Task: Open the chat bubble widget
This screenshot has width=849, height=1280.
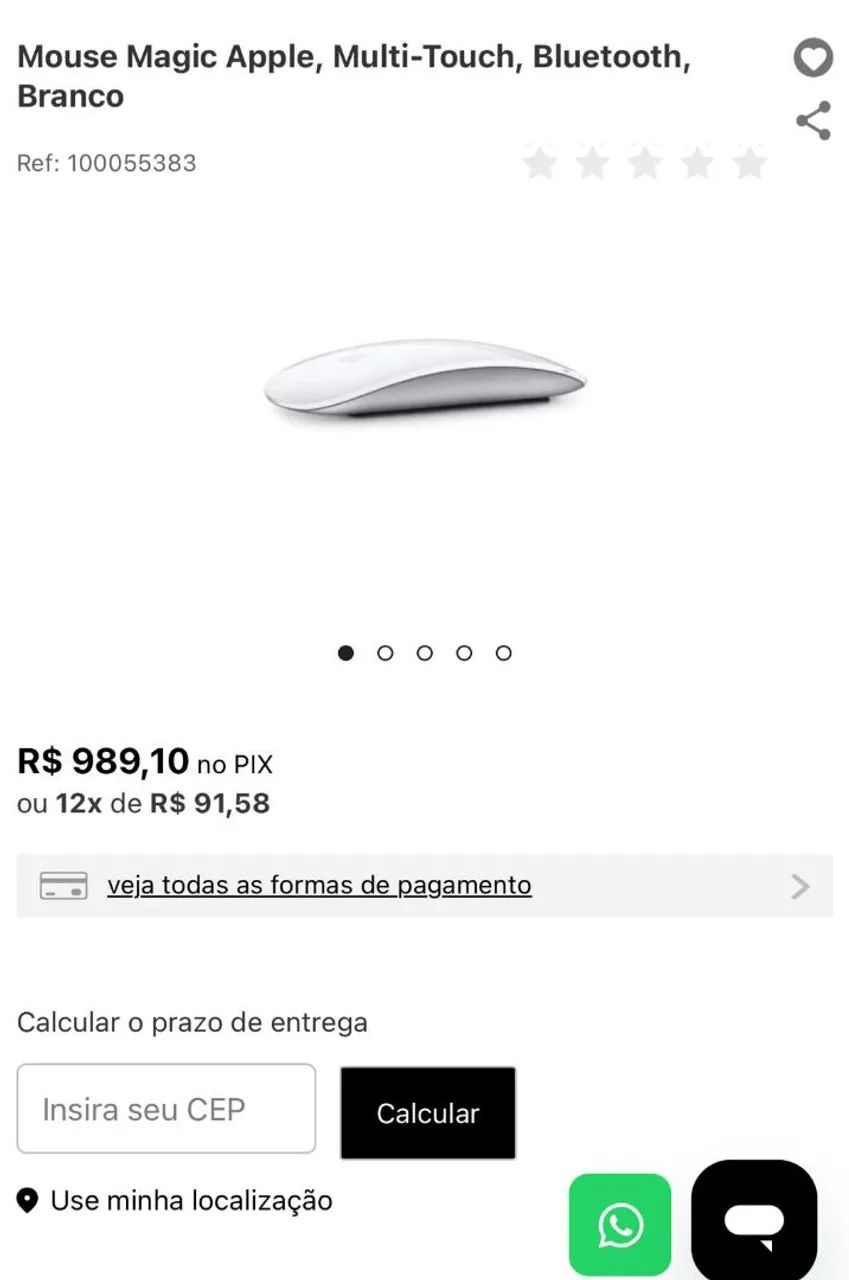Action: [755, 1222]
